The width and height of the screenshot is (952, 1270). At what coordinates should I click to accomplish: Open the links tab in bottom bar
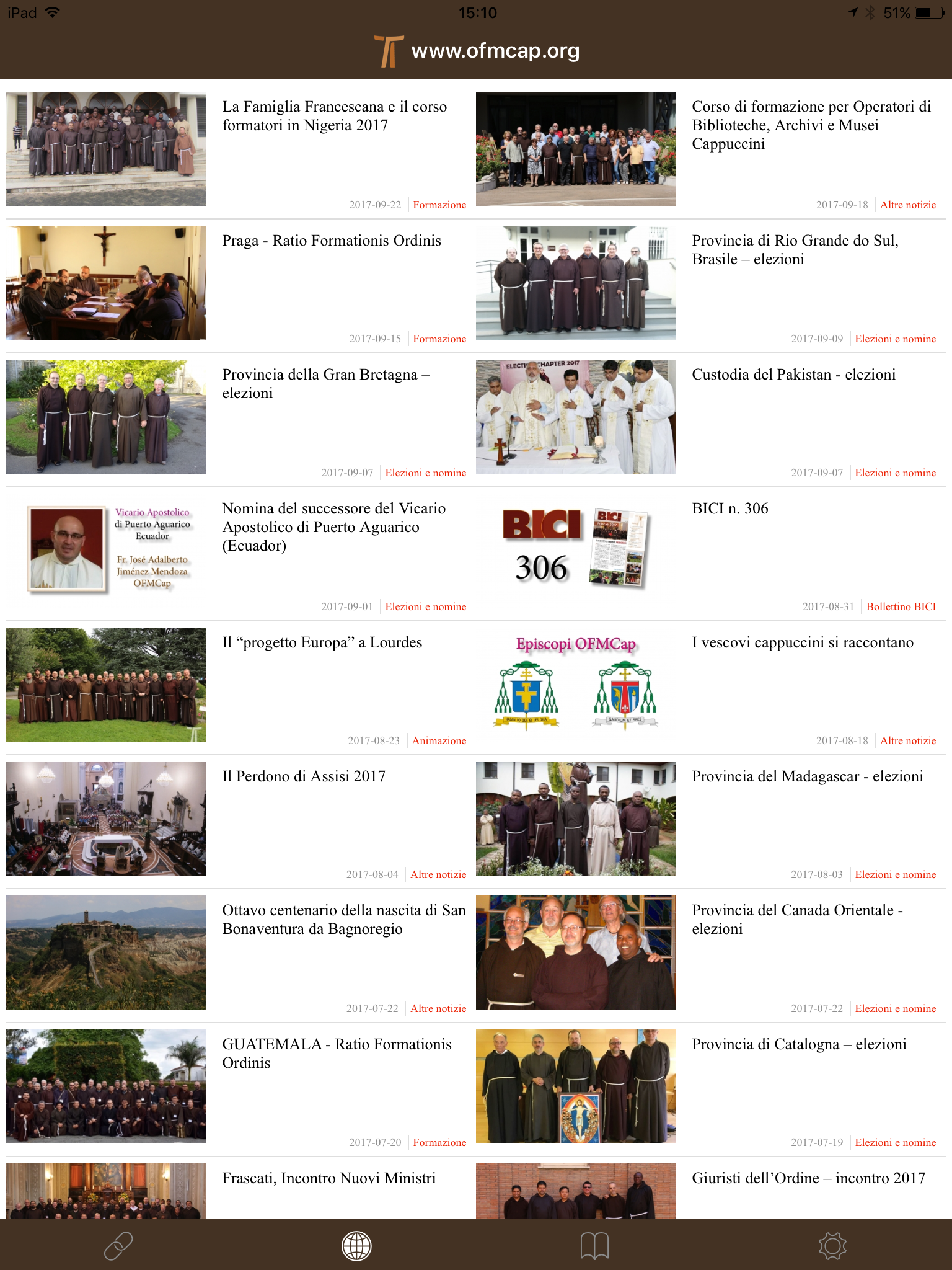[118, 1246]
